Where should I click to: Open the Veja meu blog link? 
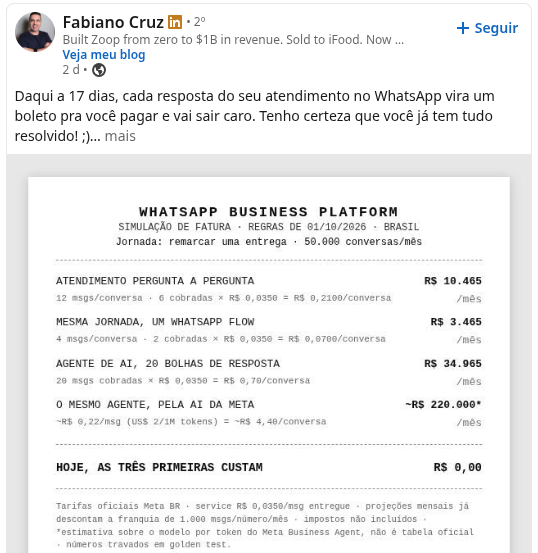tap(104, 55)
